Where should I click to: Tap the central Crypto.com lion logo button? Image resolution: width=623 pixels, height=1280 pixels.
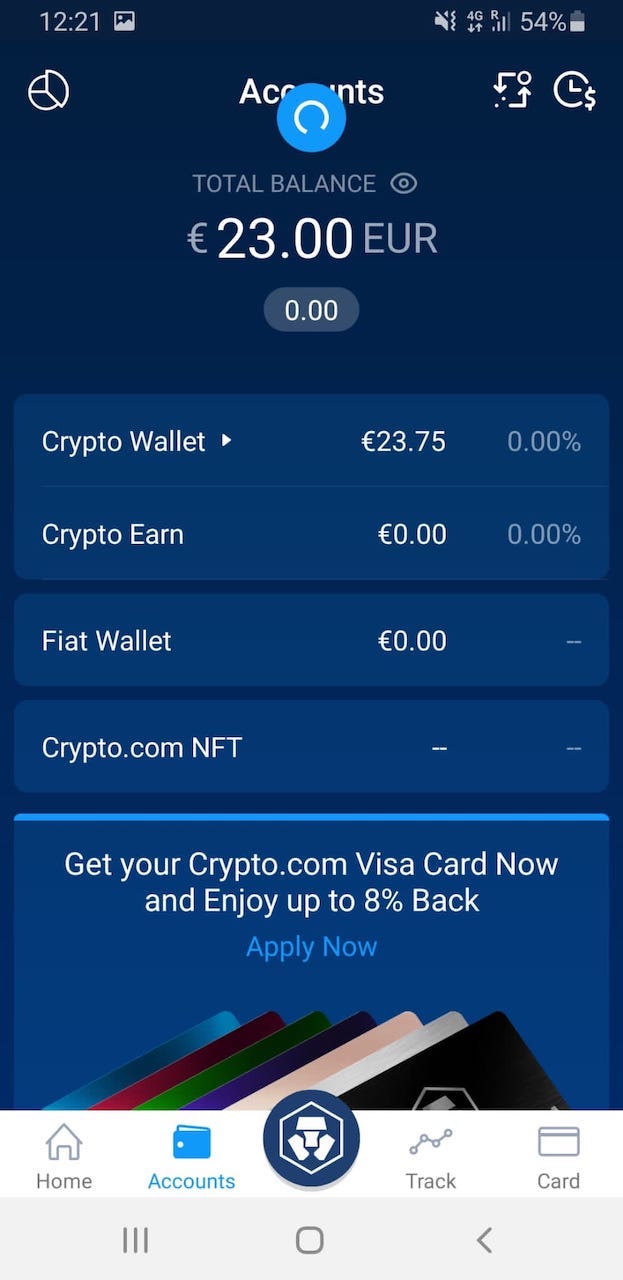311,1139
